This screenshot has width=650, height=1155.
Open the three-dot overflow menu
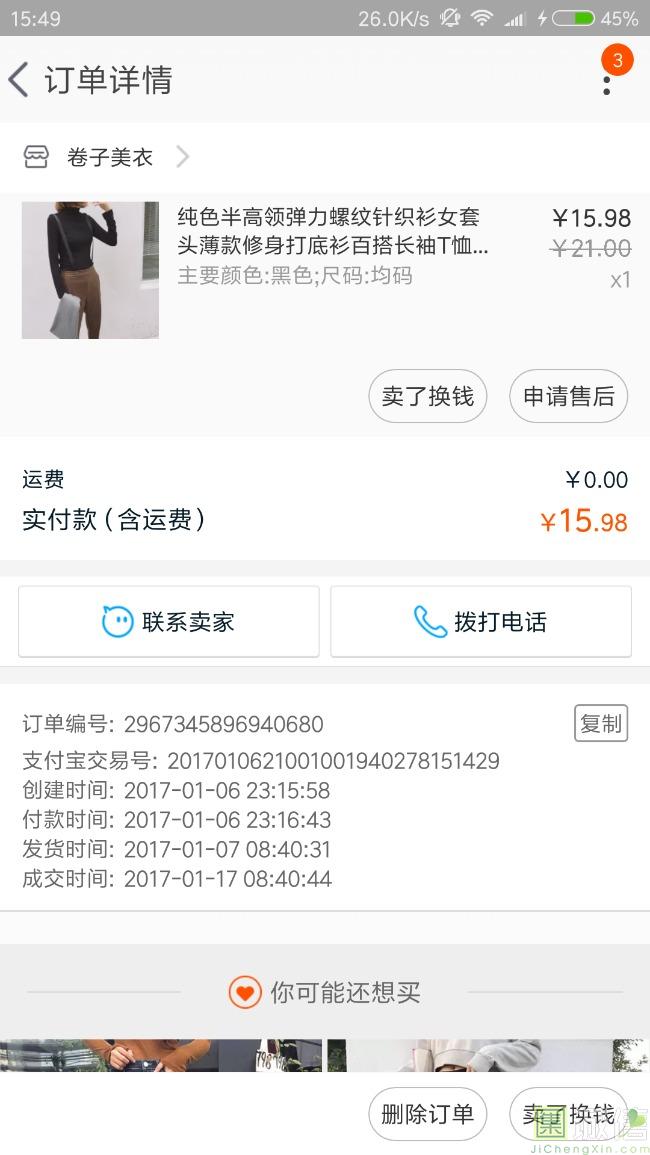click(x=606, y=80)
